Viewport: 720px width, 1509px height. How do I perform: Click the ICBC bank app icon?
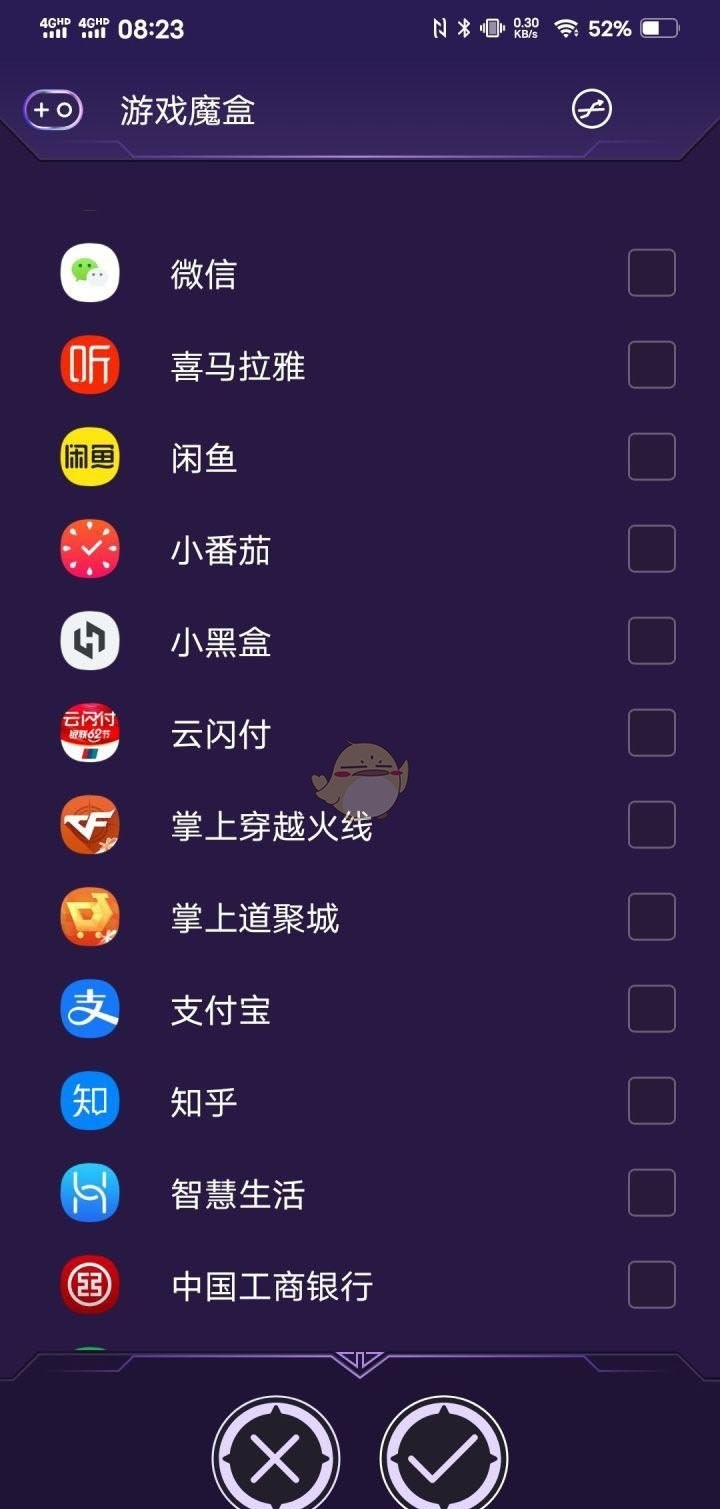point(89,1286)
